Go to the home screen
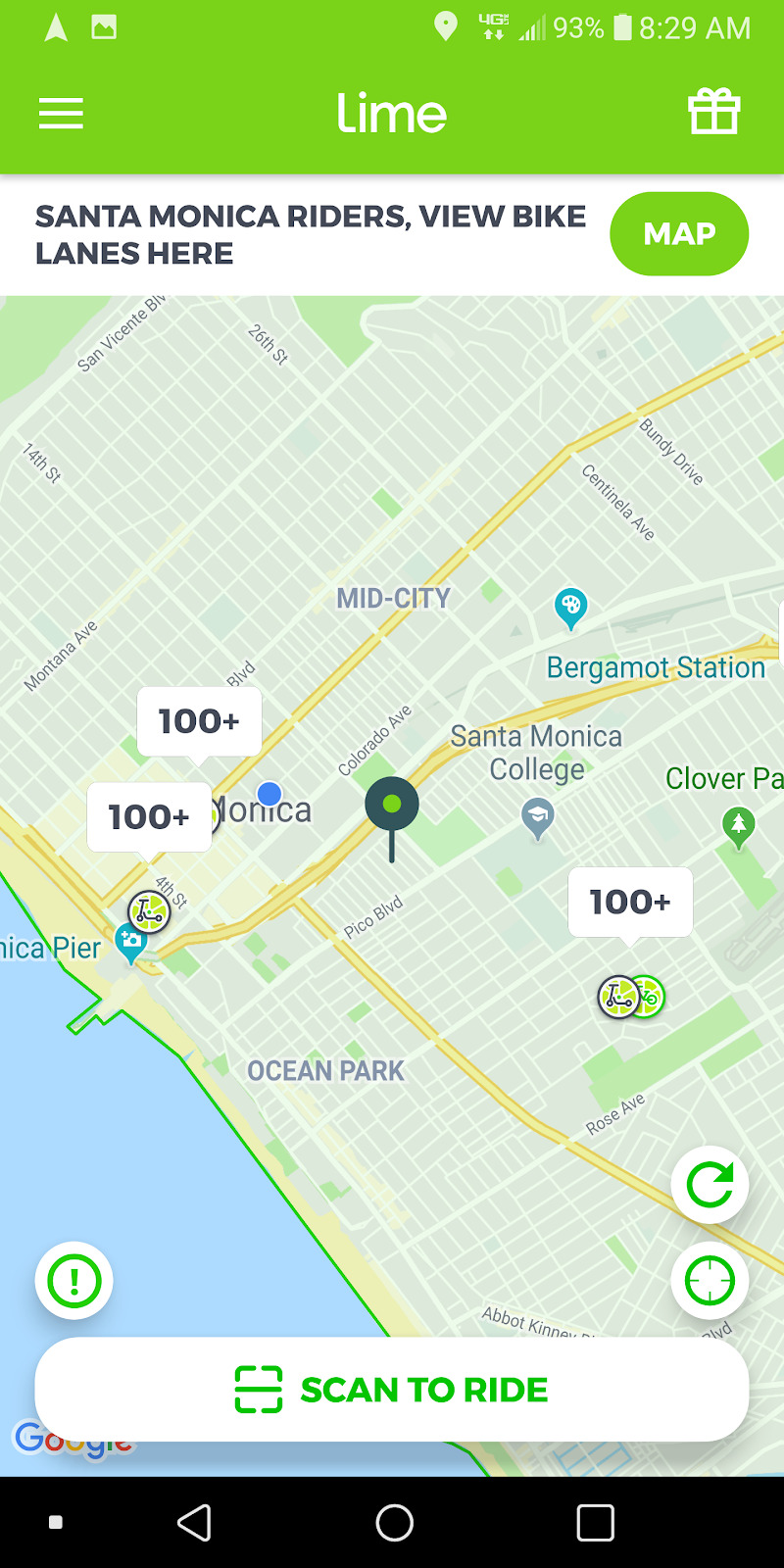Image resolution: width=784 pixels, height=1568 pixels. click(x=394, y=1523)
